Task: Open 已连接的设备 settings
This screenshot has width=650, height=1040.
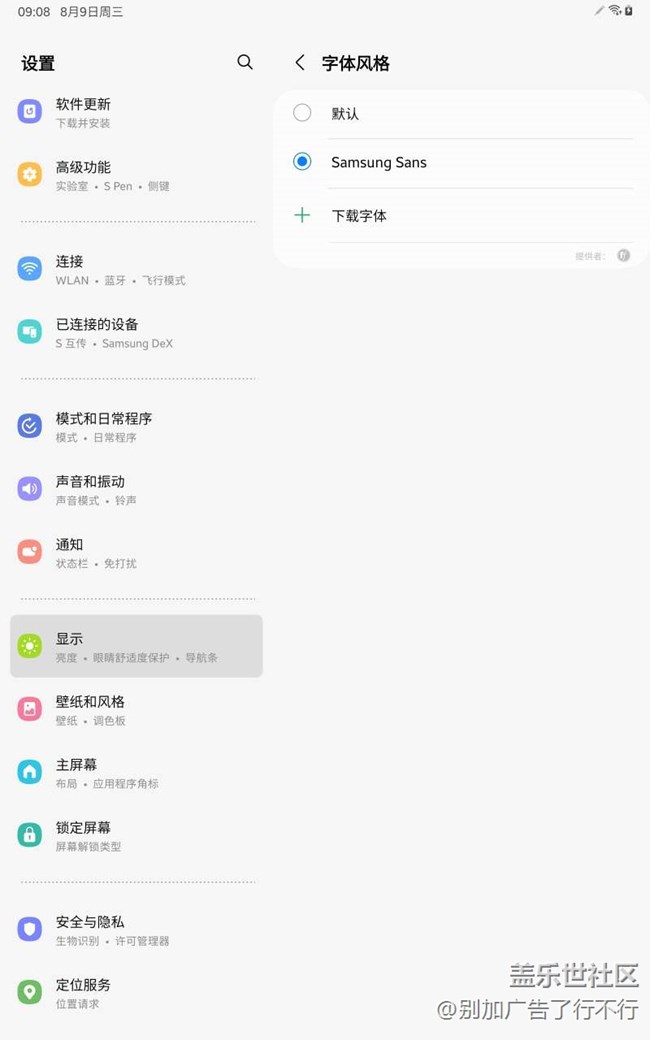Action: [x=97, y=332]
